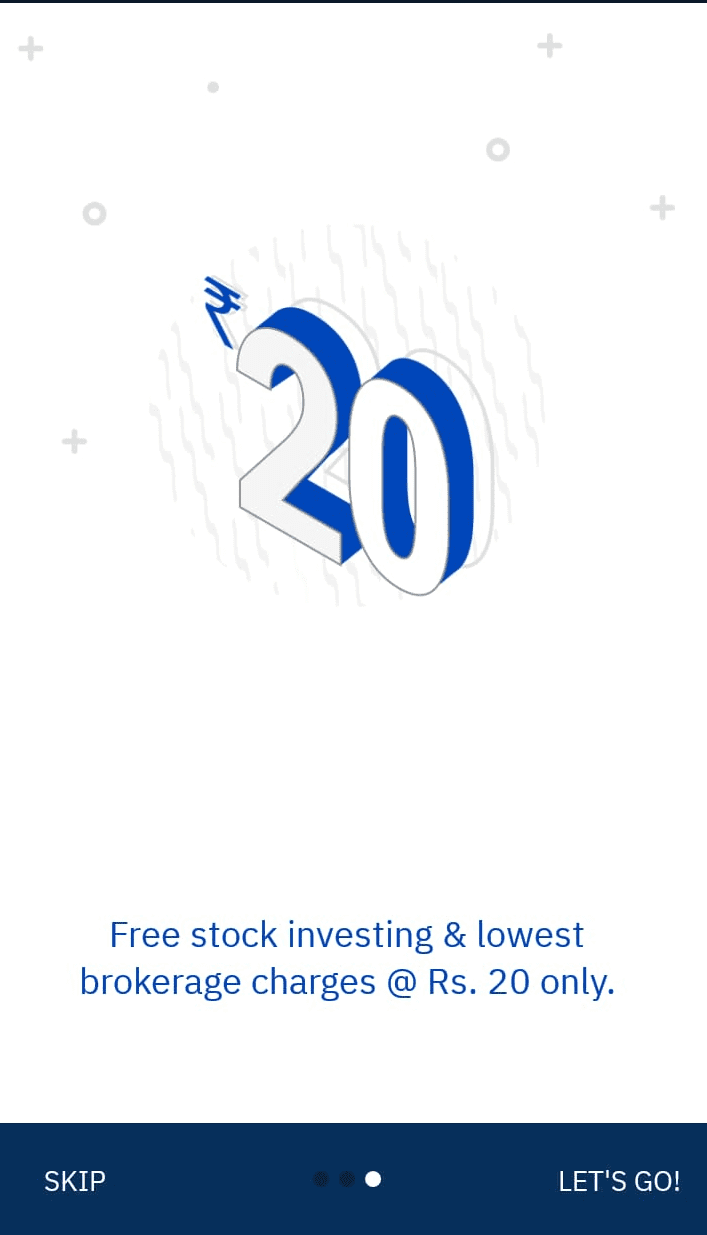This screenshot has height=1235, width=707.
Task: Jump to the first onboarding page dot
Action: (x=321, y=1179)
